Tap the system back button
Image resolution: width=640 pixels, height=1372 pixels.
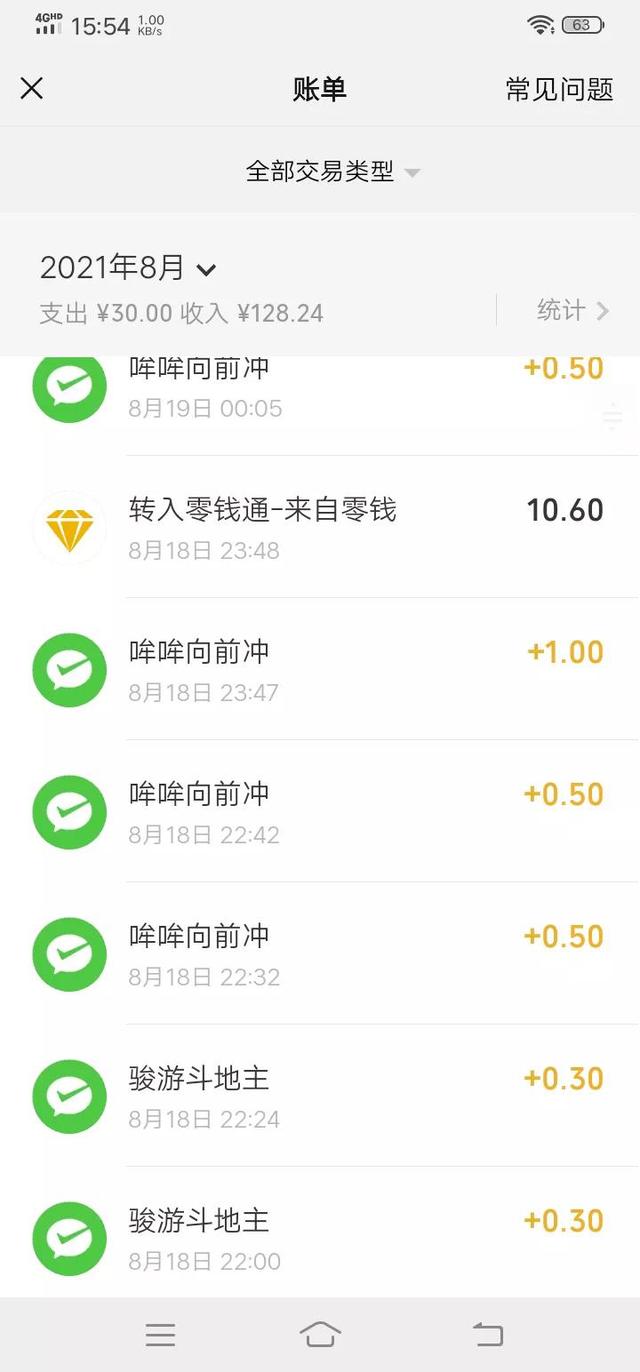(x=488, y=1334)
